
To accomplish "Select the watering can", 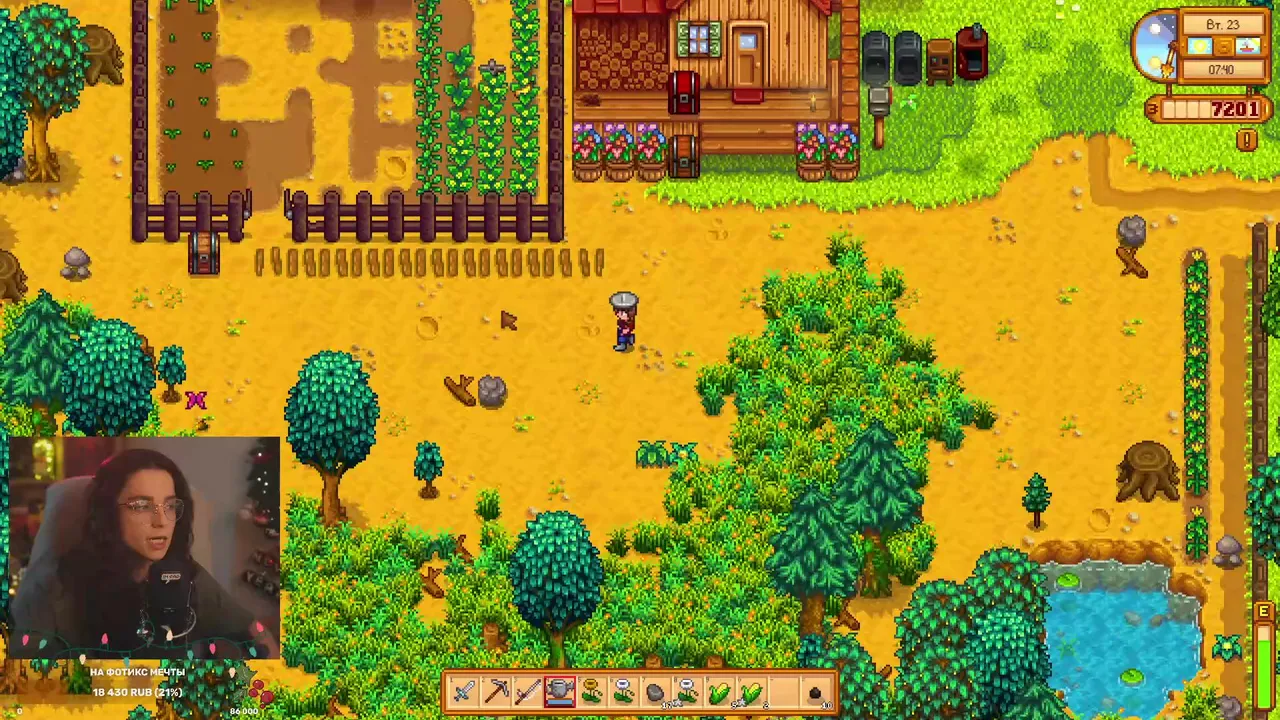I will click(560, 691).
